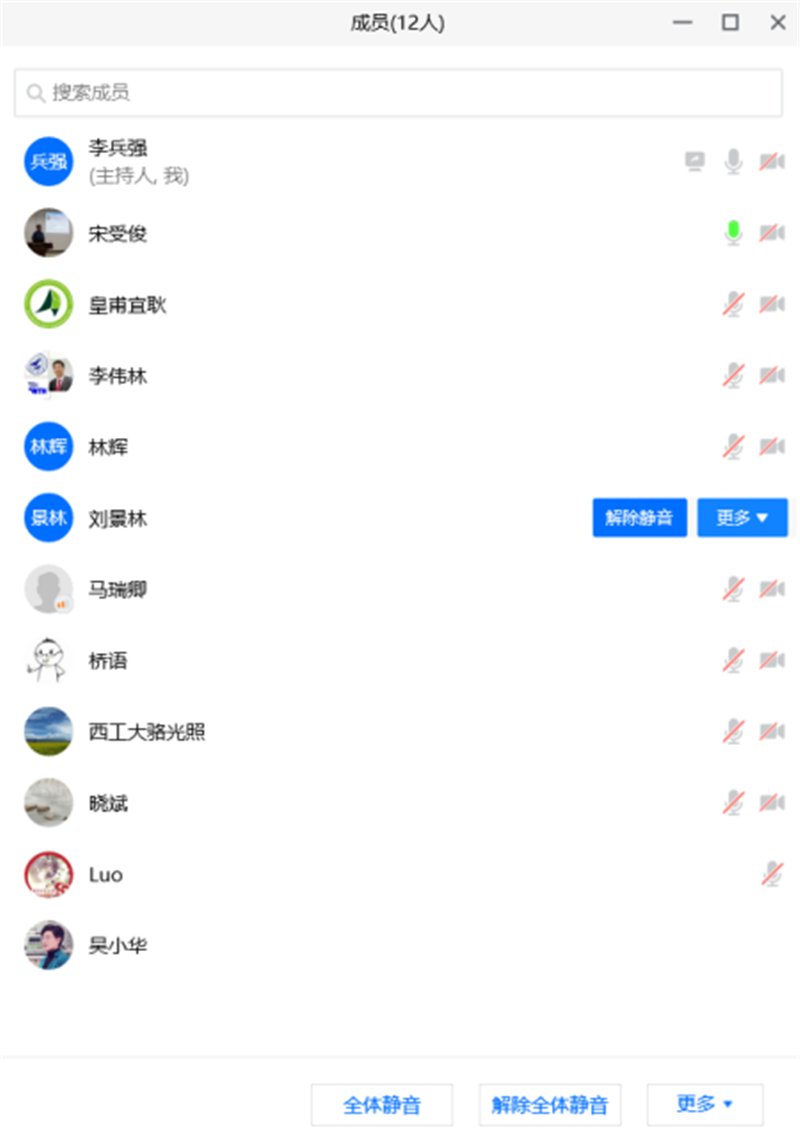Select member Luo
800x1141 pixels.
coord(106,875)
